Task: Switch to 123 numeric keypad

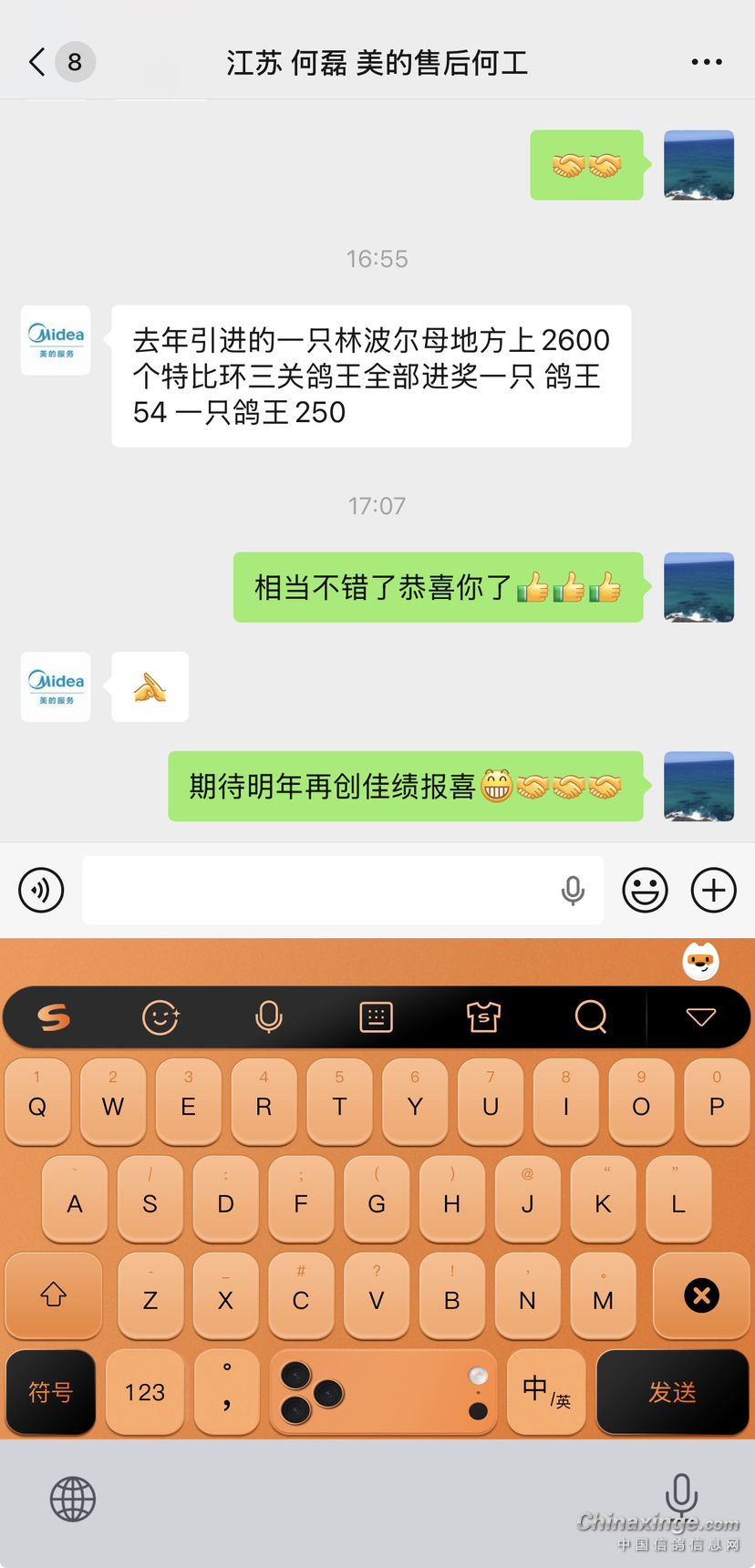Action: [144, 1392]
